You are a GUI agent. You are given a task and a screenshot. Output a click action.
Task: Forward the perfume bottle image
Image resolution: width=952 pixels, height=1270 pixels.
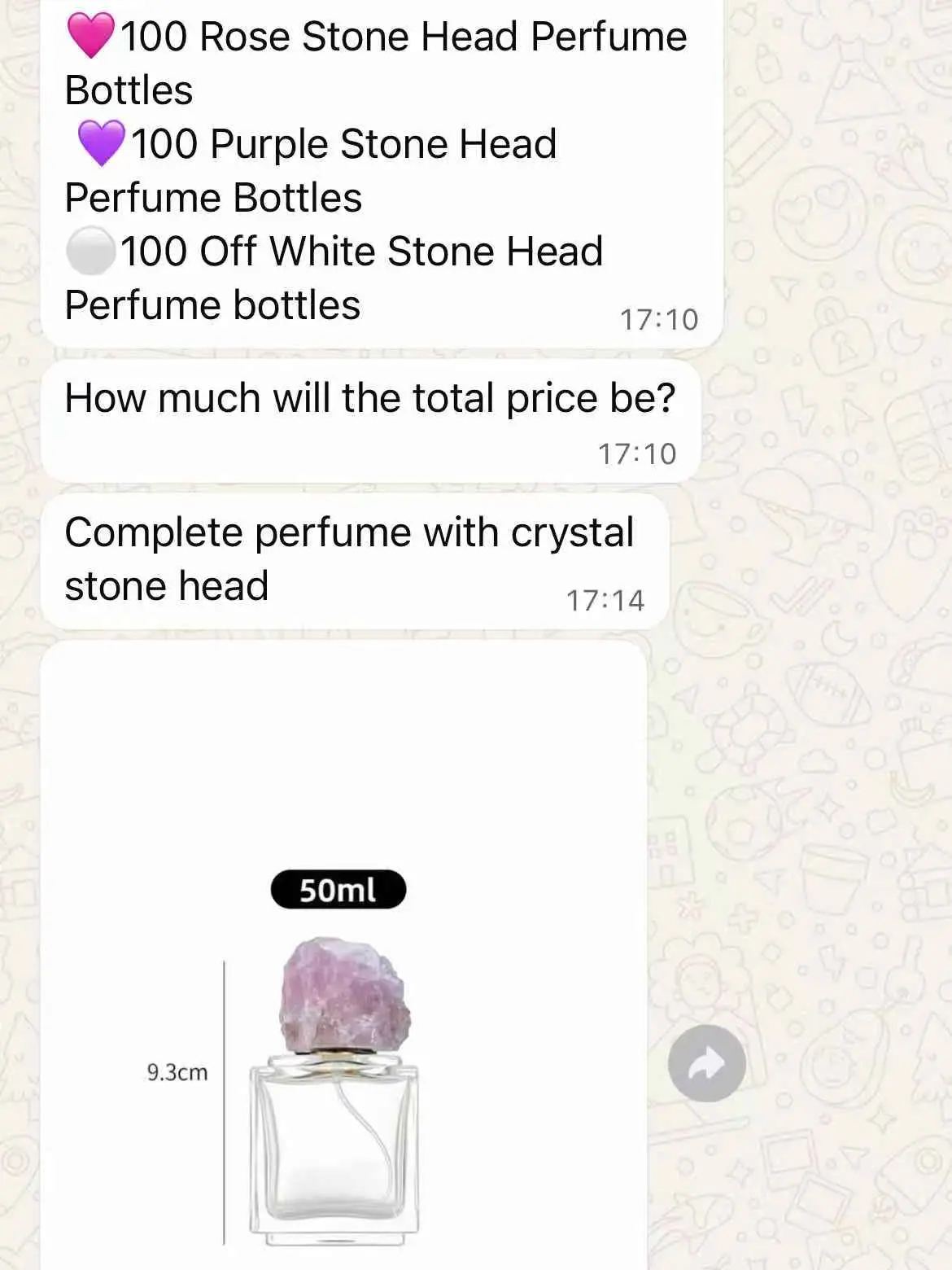[706, 1063]
